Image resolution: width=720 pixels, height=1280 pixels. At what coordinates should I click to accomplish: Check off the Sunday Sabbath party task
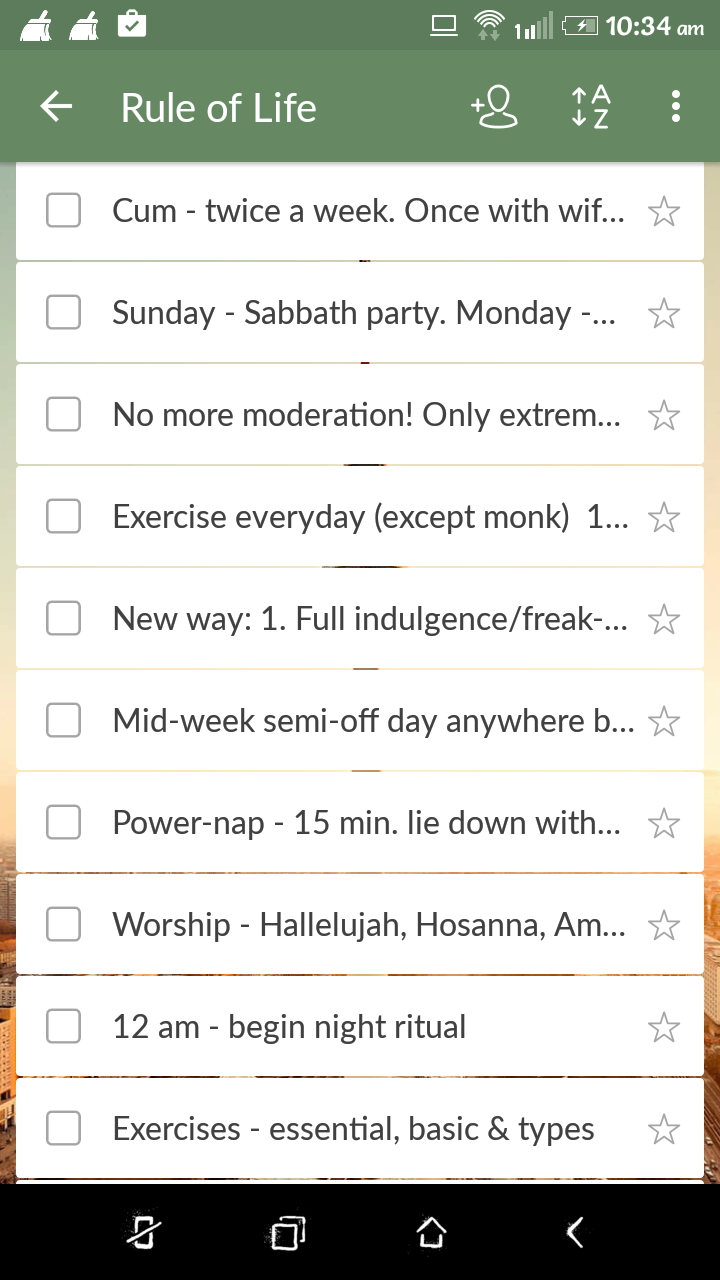click(x=64, y=313)
